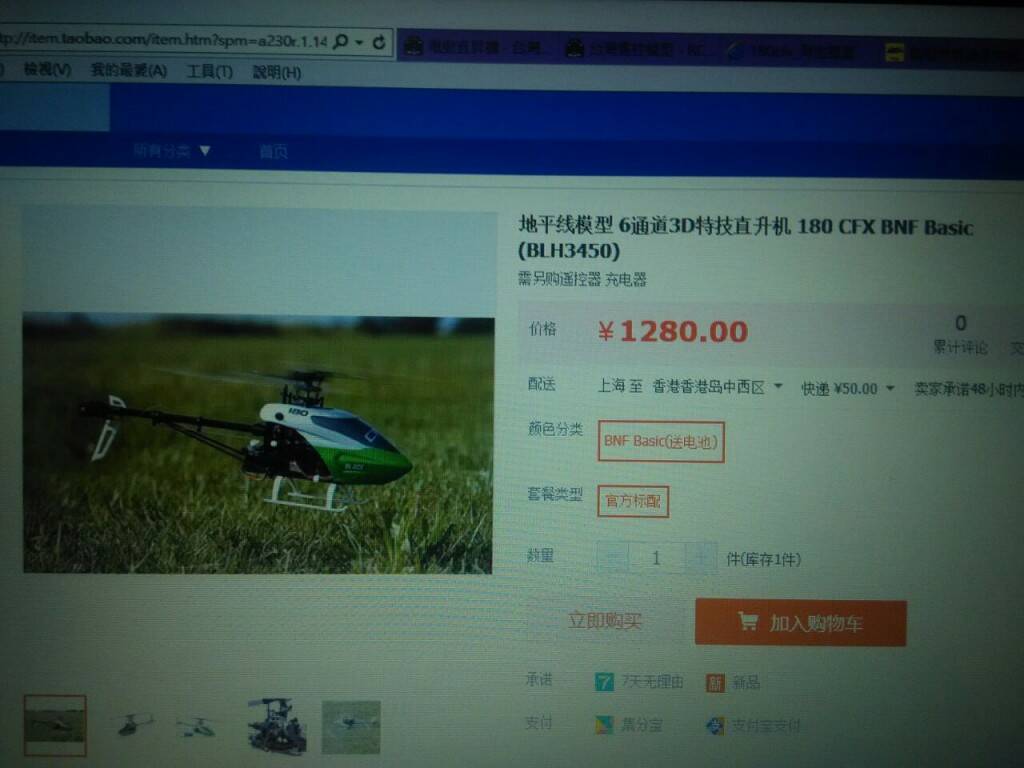Open the 工具(T) browser menu
The image size is (1024, 768).
click(x=209, y=72)
